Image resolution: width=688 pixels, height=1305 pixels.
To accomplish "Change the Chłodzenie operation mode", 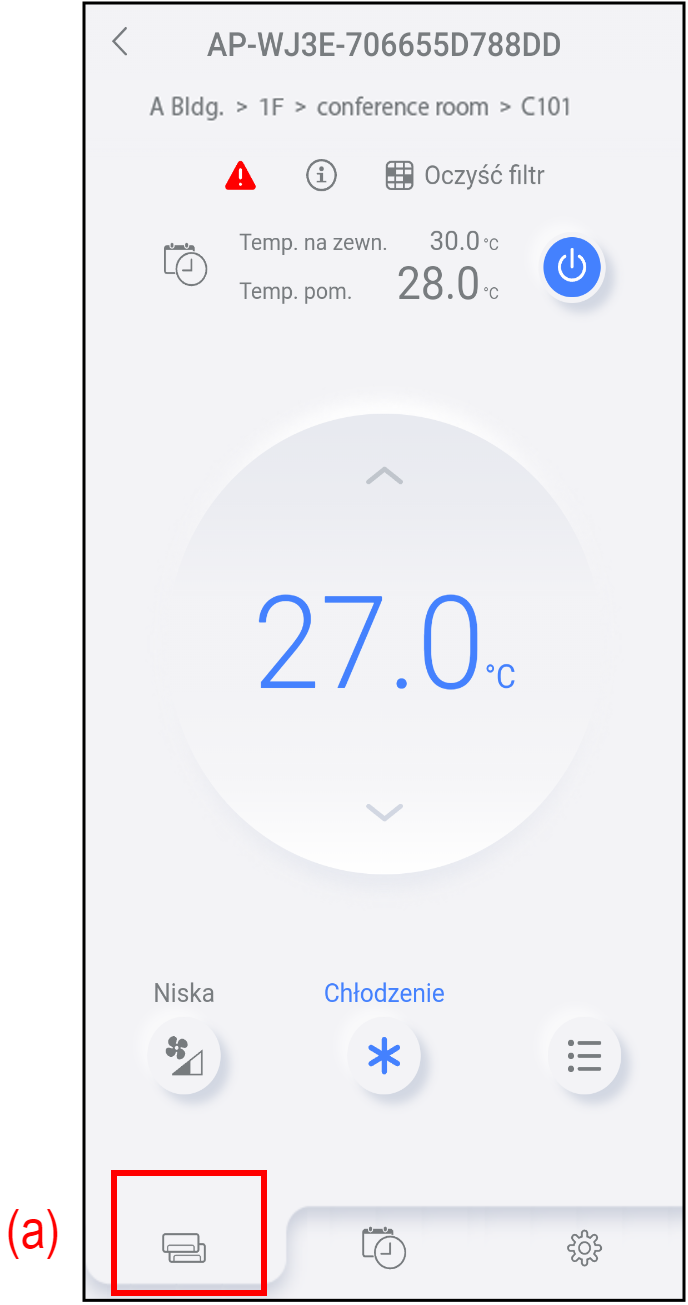I will (x=384, y=1054).
